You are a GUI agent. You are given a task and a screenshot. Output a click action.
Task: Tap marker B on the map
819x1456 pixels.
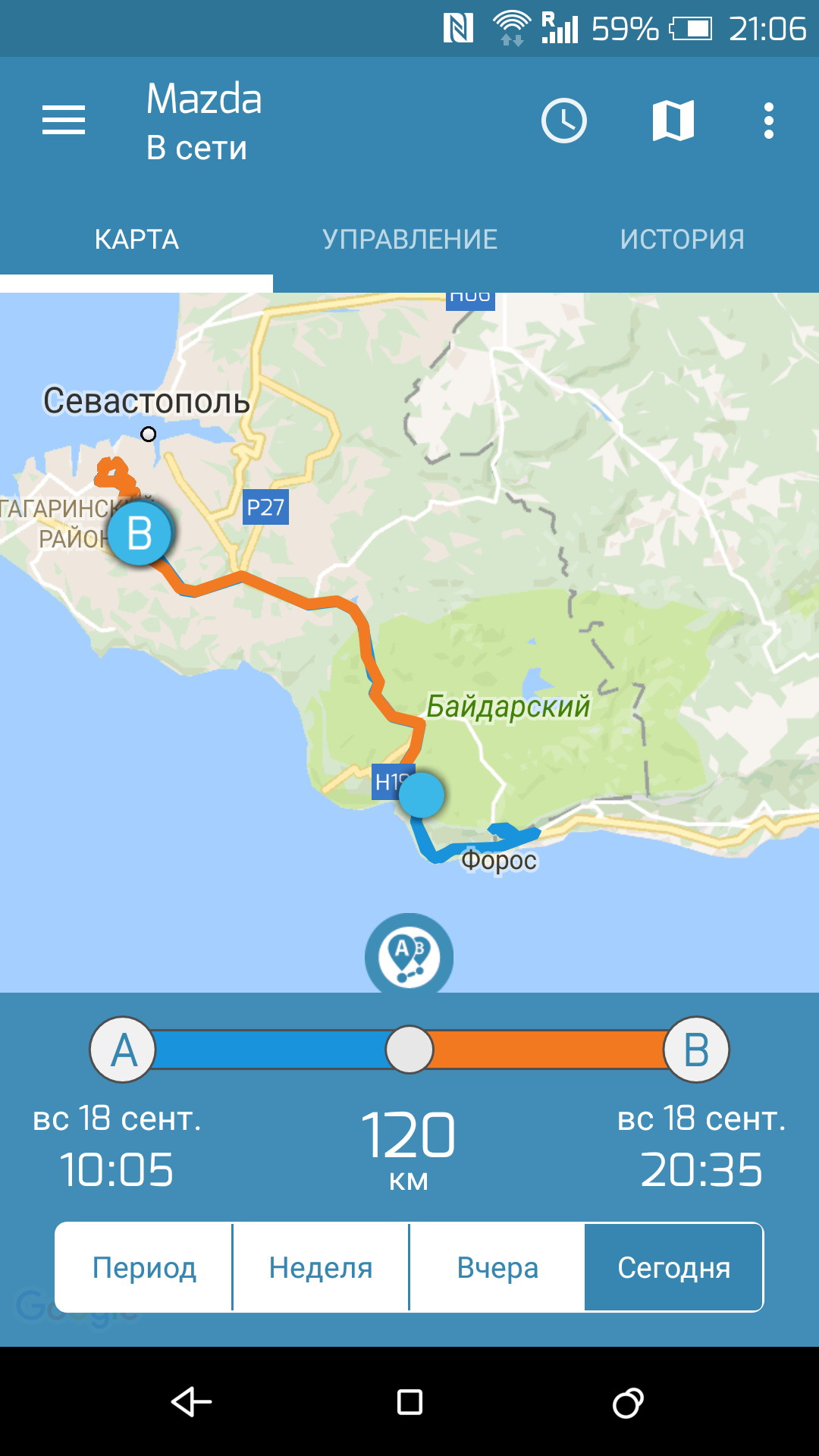pos(140,533)
